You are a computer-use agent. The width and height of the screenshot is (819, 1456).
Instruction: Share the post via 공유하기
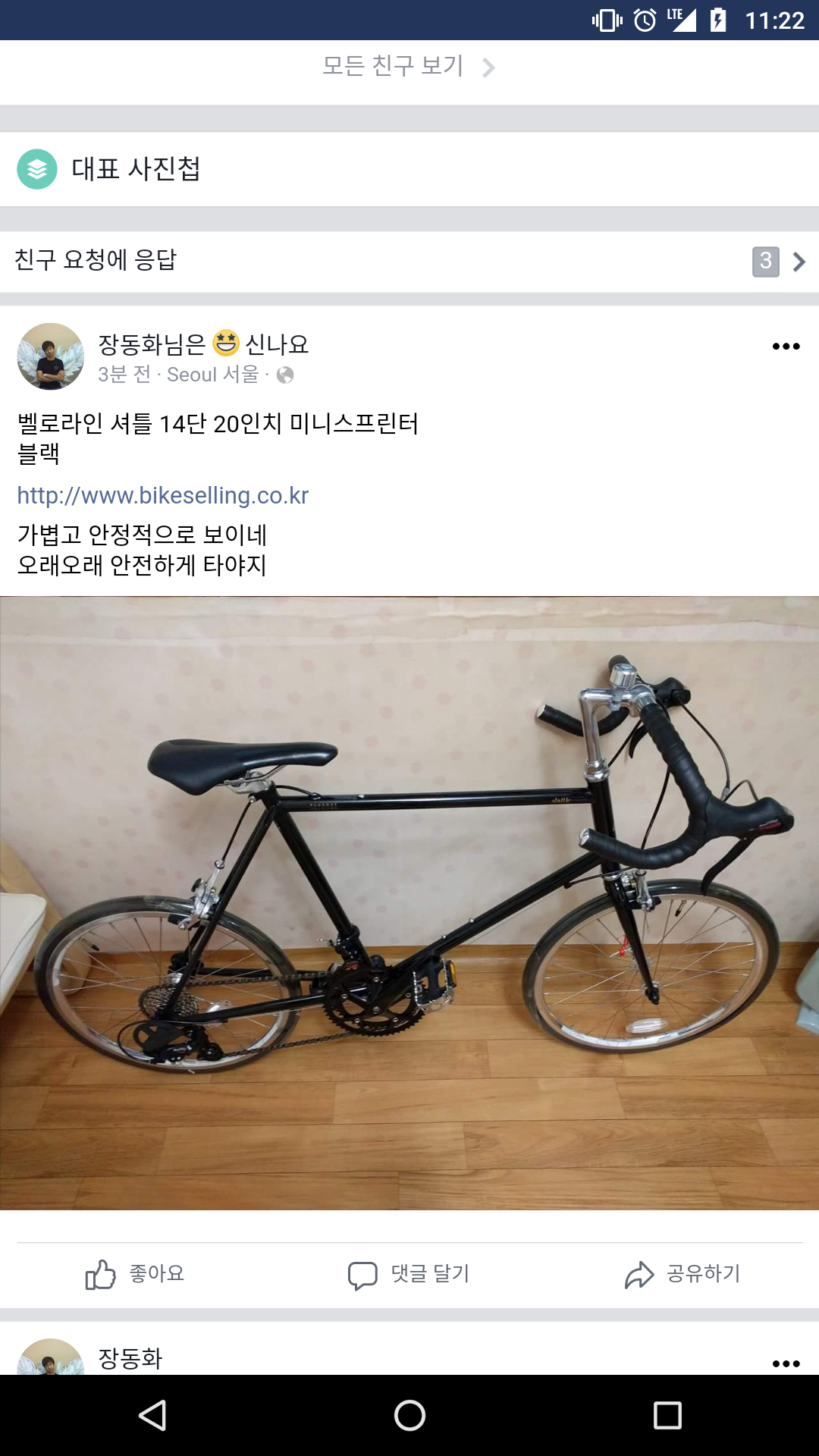pos(682,1274)
